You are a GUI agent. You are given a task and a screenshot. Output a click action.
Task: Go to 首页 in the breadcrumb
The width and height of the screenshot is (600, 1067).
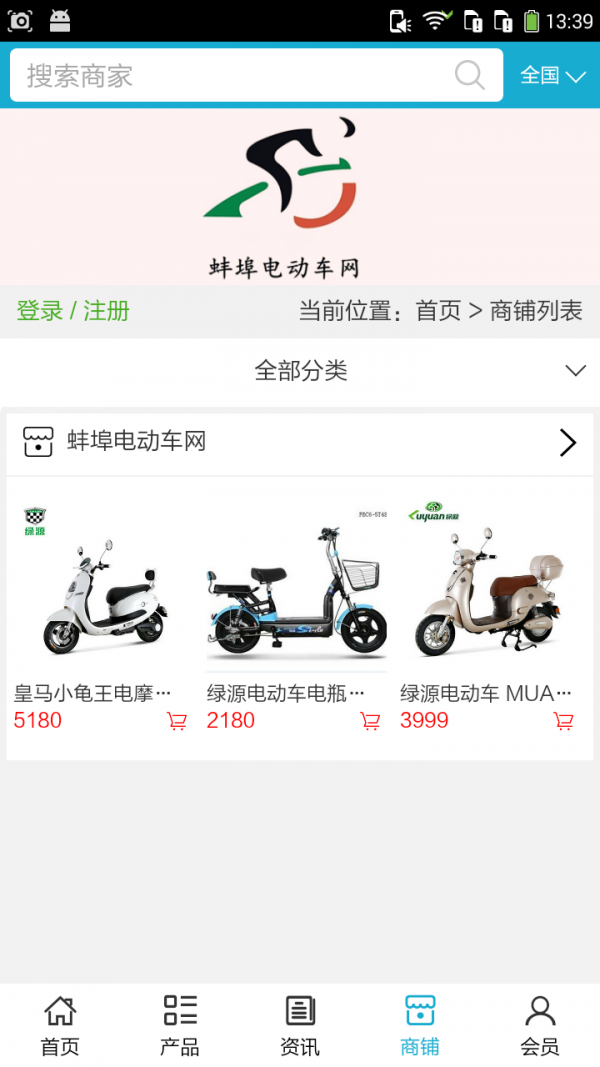click(438, 311)
